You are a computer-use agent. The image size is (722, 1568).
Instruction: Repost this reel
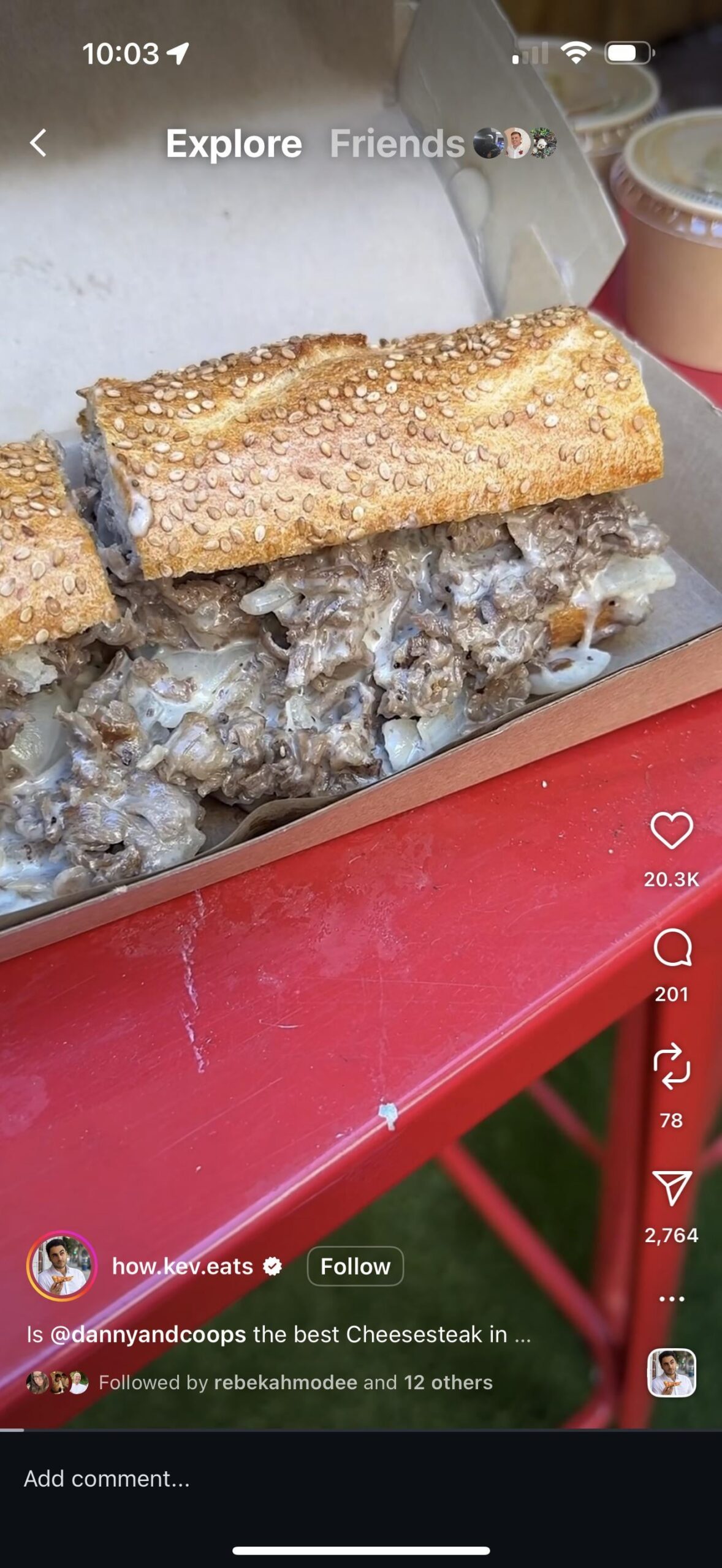click(x=672, y=1066)
